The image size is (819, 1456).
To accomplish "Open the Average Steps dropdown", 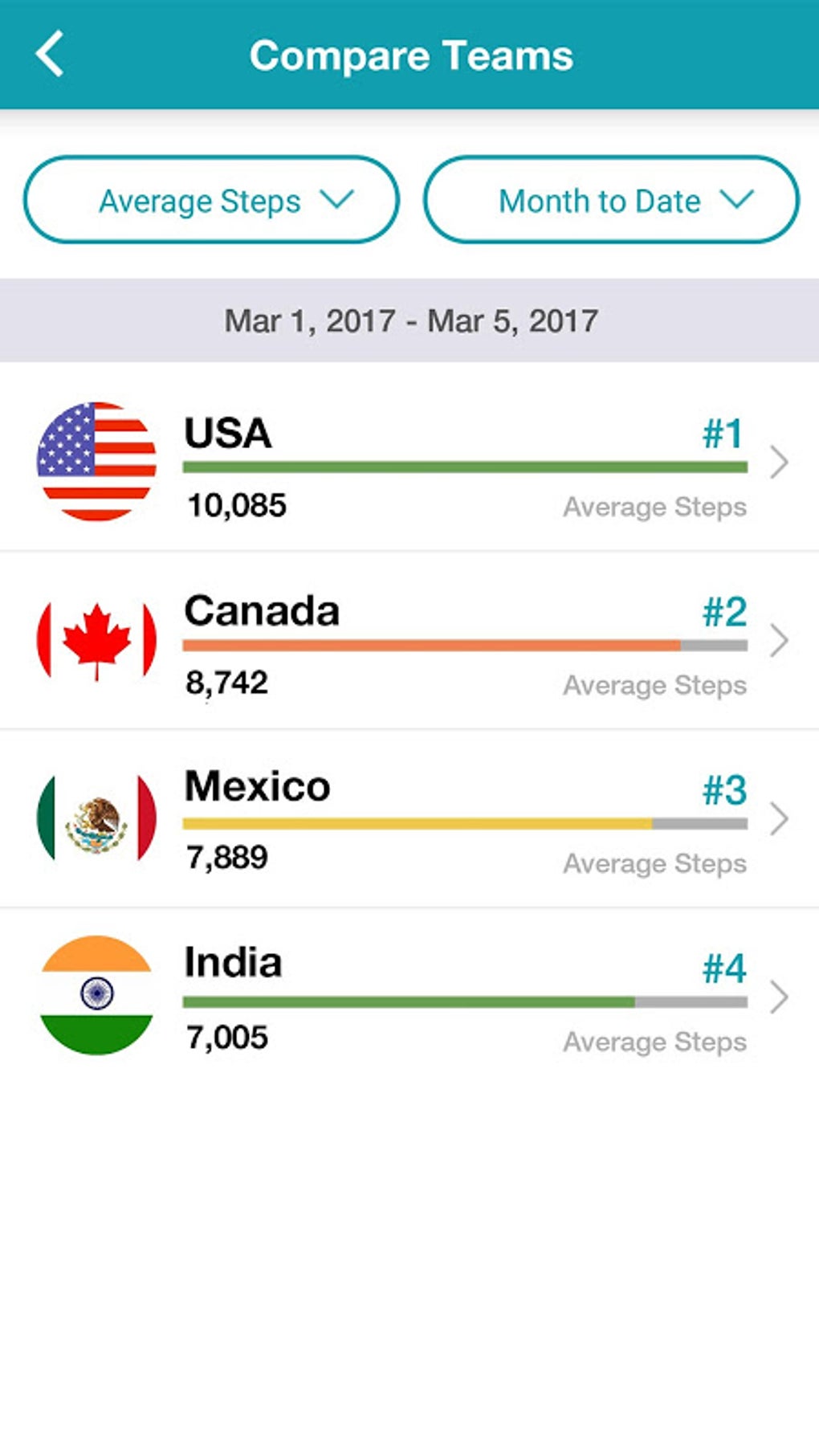I will 211,200.
